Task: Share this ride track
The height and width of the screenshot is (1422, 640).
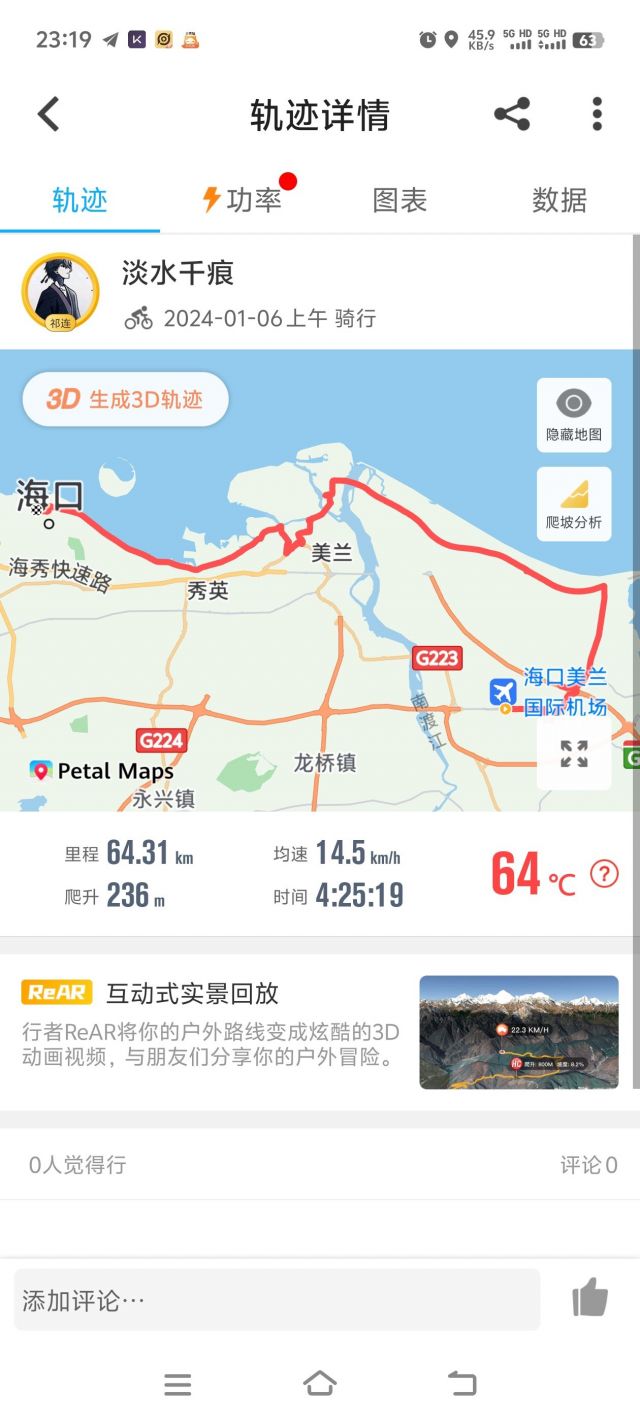Action: coord(512,114)
